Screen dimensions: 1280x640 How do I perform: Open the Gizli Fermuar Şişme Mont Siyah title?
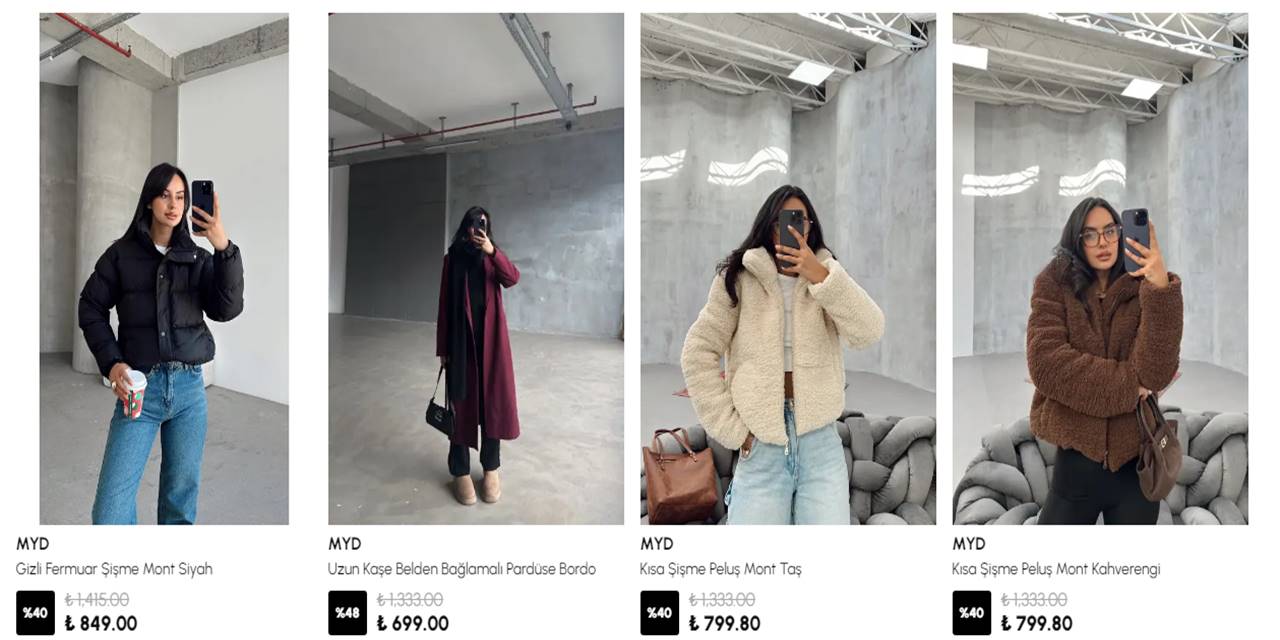pos(114,569)
